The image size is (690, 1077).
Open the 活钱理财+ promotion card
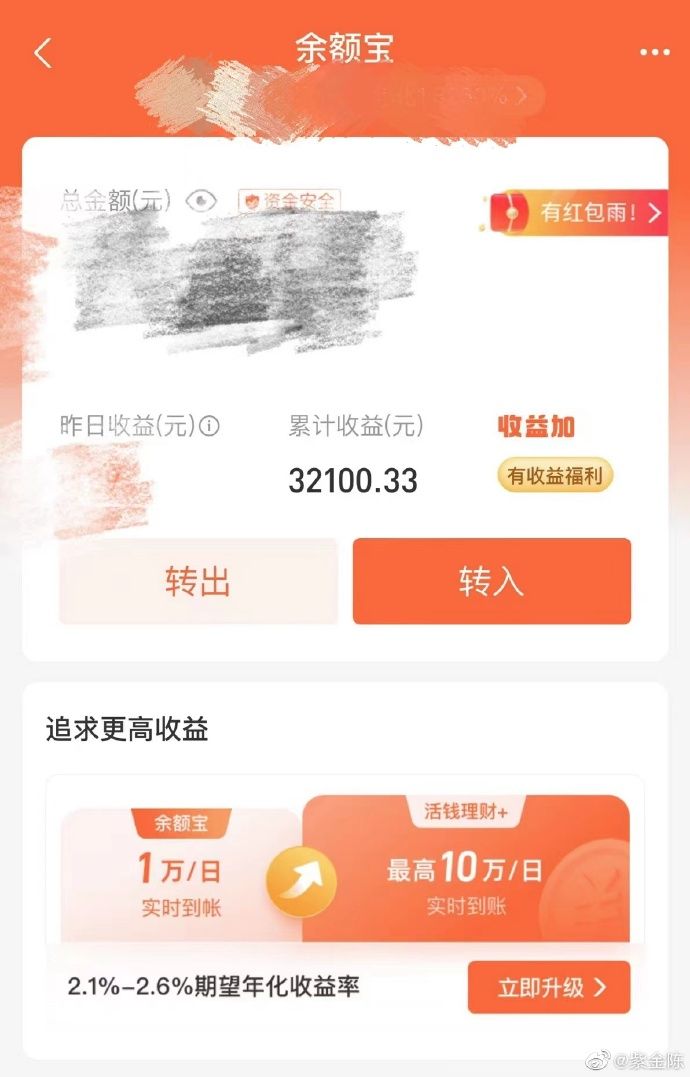pos(466,867)
